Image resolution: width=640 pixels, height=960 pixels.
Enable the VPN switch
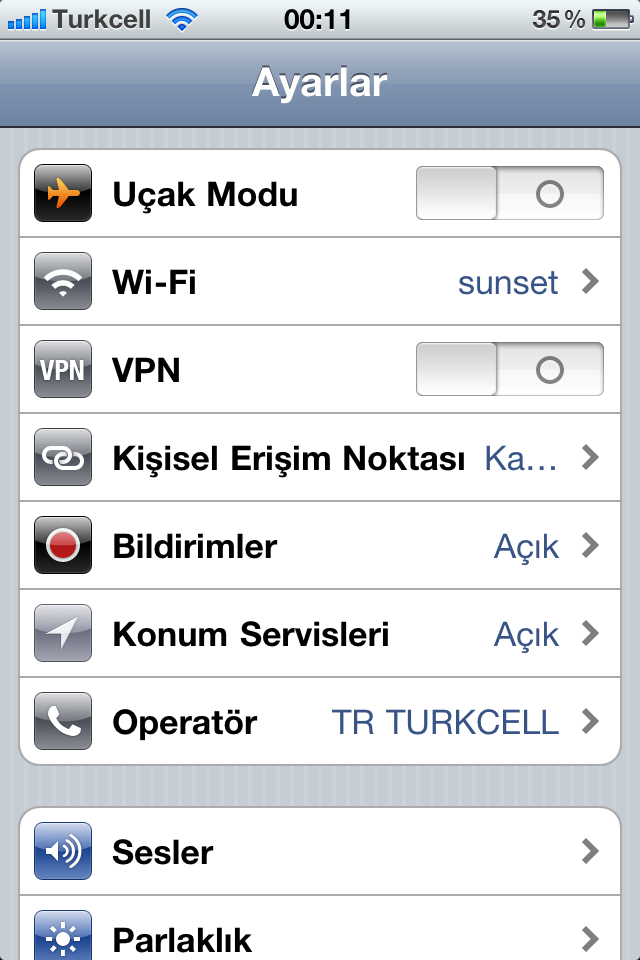pyautogui.click(x=509, y=370)
